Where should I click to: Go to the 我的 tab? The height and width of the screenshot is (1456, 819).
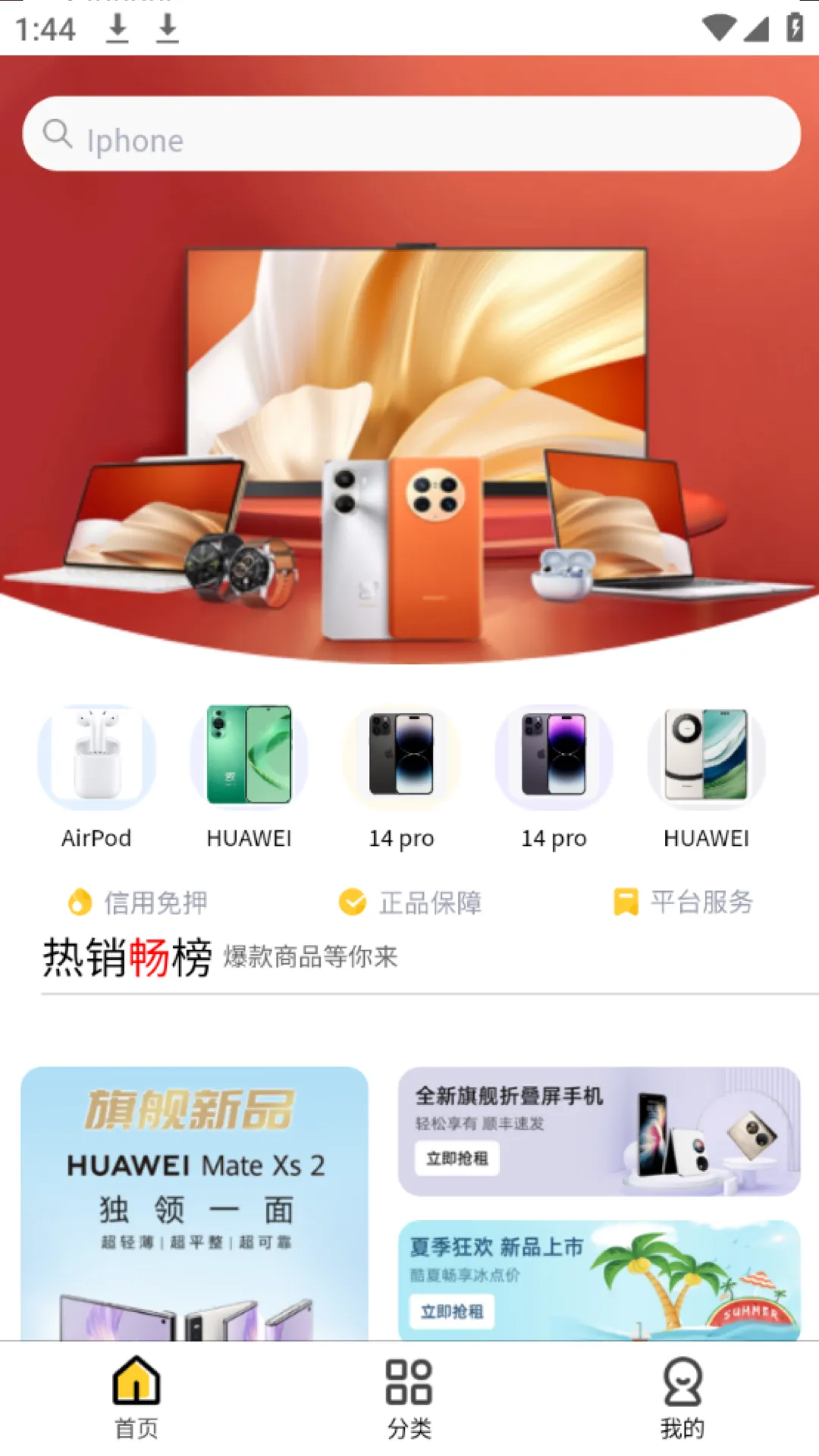pyautogui.click(x=682, y=1398)
